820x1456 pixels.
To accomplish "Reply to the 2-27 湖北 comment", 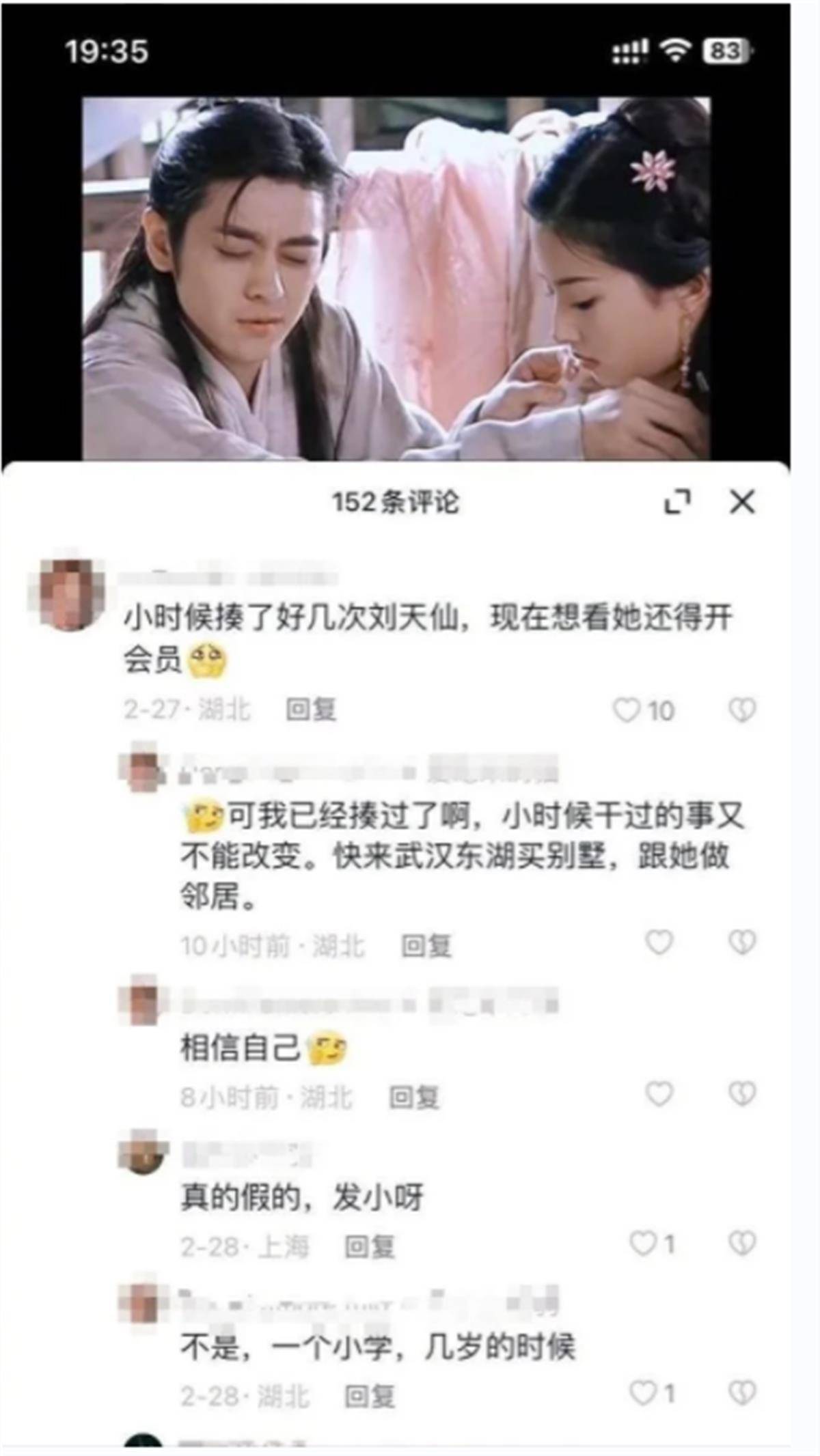I will point(311,710).
